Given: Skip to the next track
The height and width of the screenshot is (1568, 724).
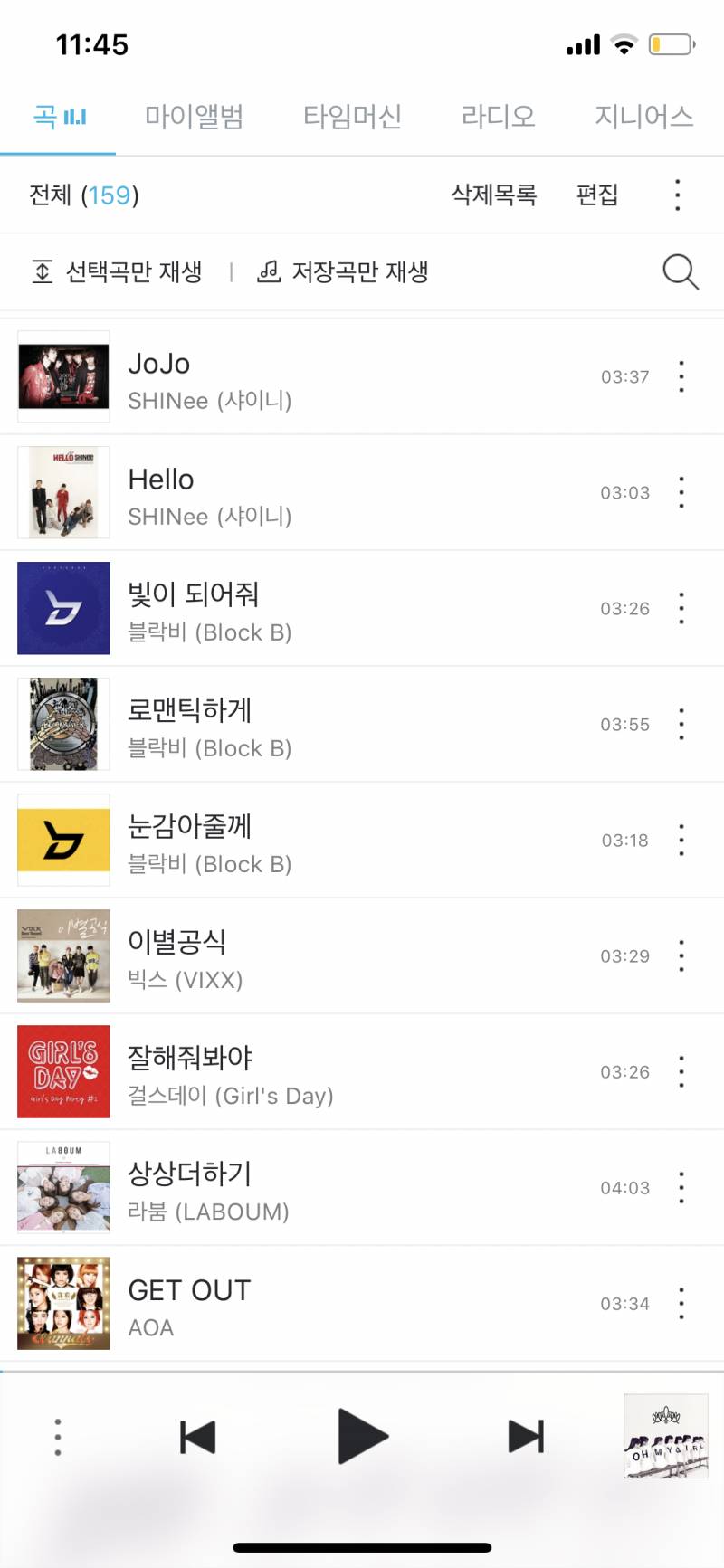Looking at the screenshot, I should (x=526, y=1436).
